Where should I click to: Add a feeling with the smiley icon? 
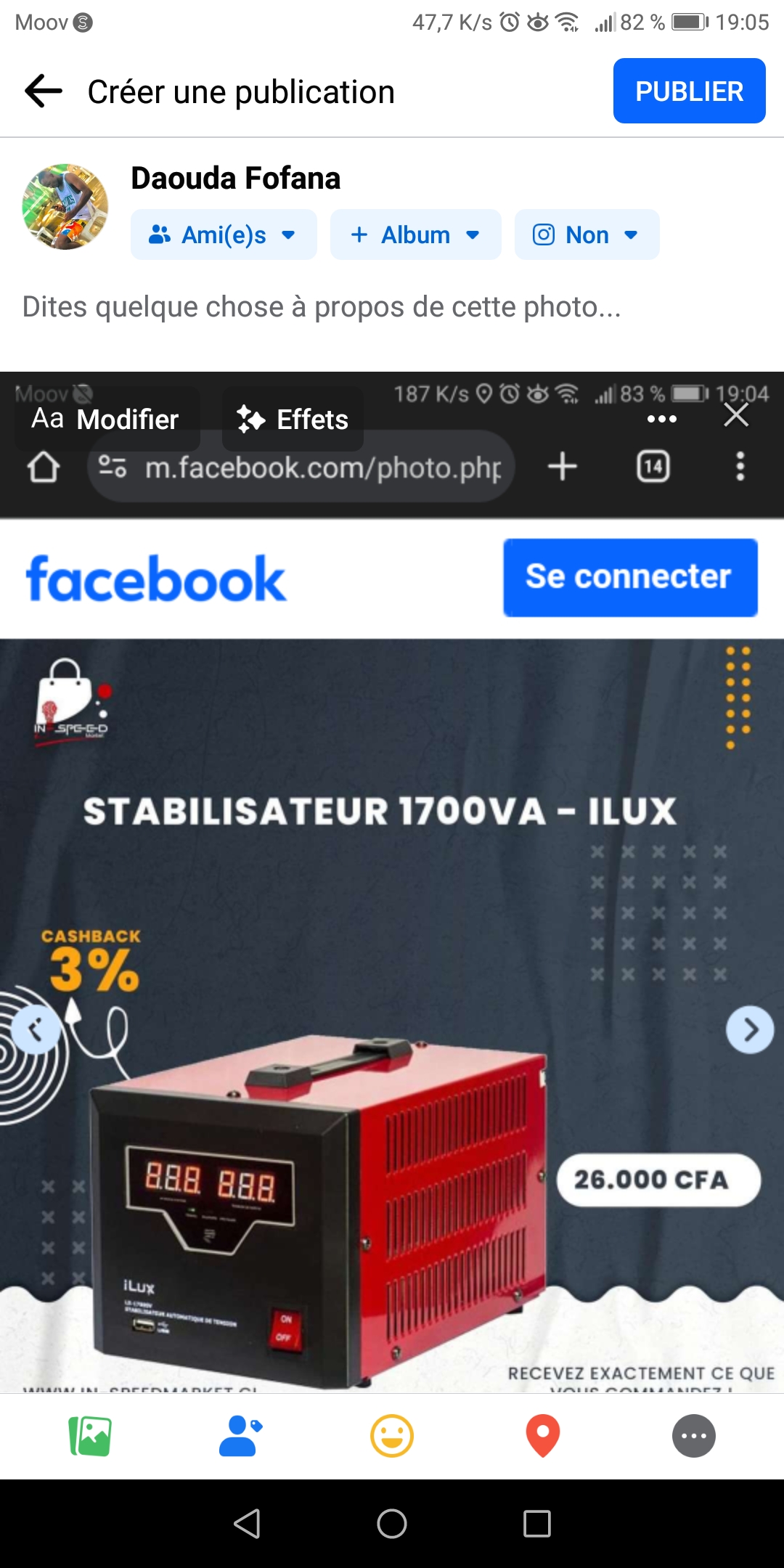coord(392,1436)
